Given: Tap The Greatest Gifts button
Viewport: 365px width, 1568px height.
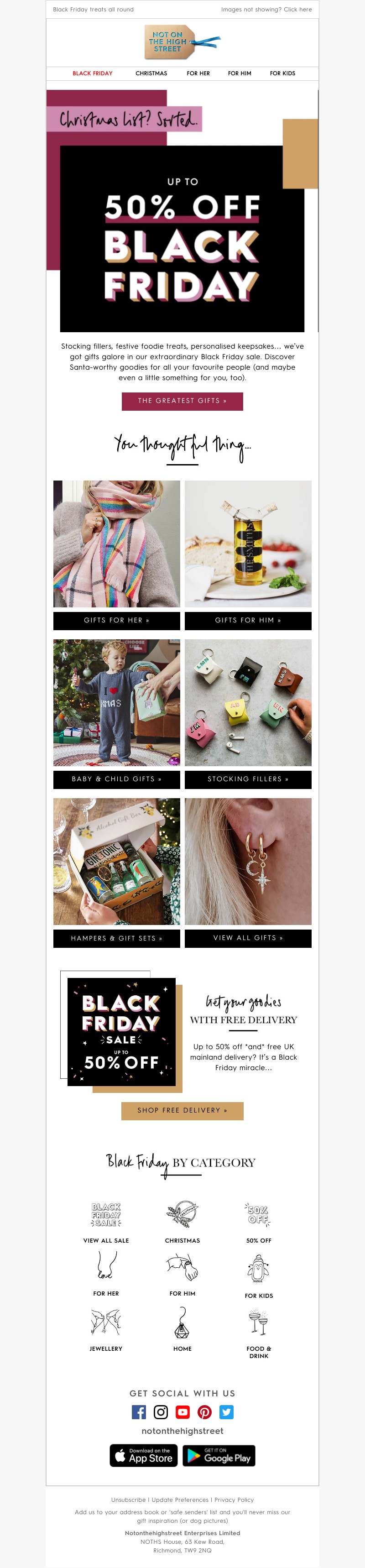Looking at the screenshot, I should tap(182, 401).
